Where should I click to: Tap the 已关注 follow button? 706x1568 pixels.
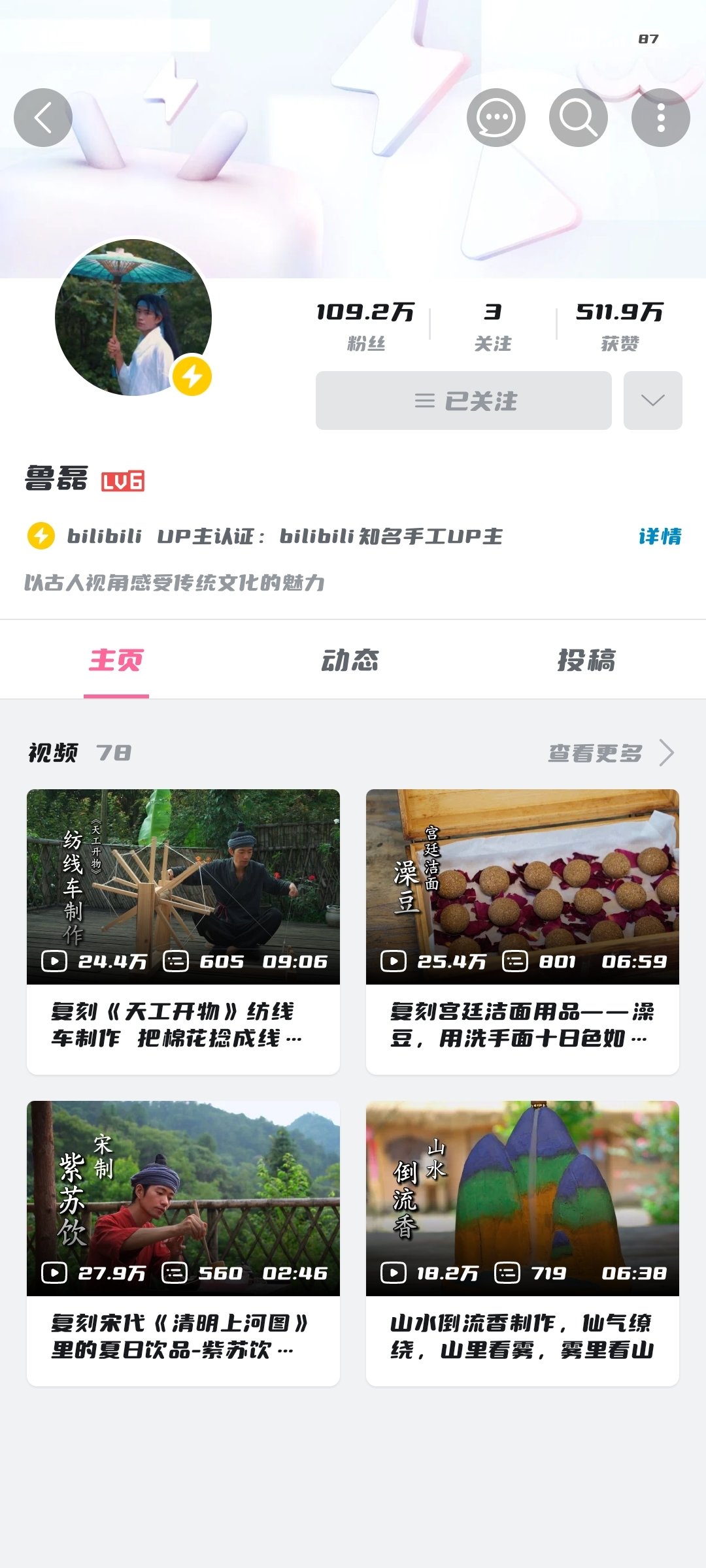point(463,400)
